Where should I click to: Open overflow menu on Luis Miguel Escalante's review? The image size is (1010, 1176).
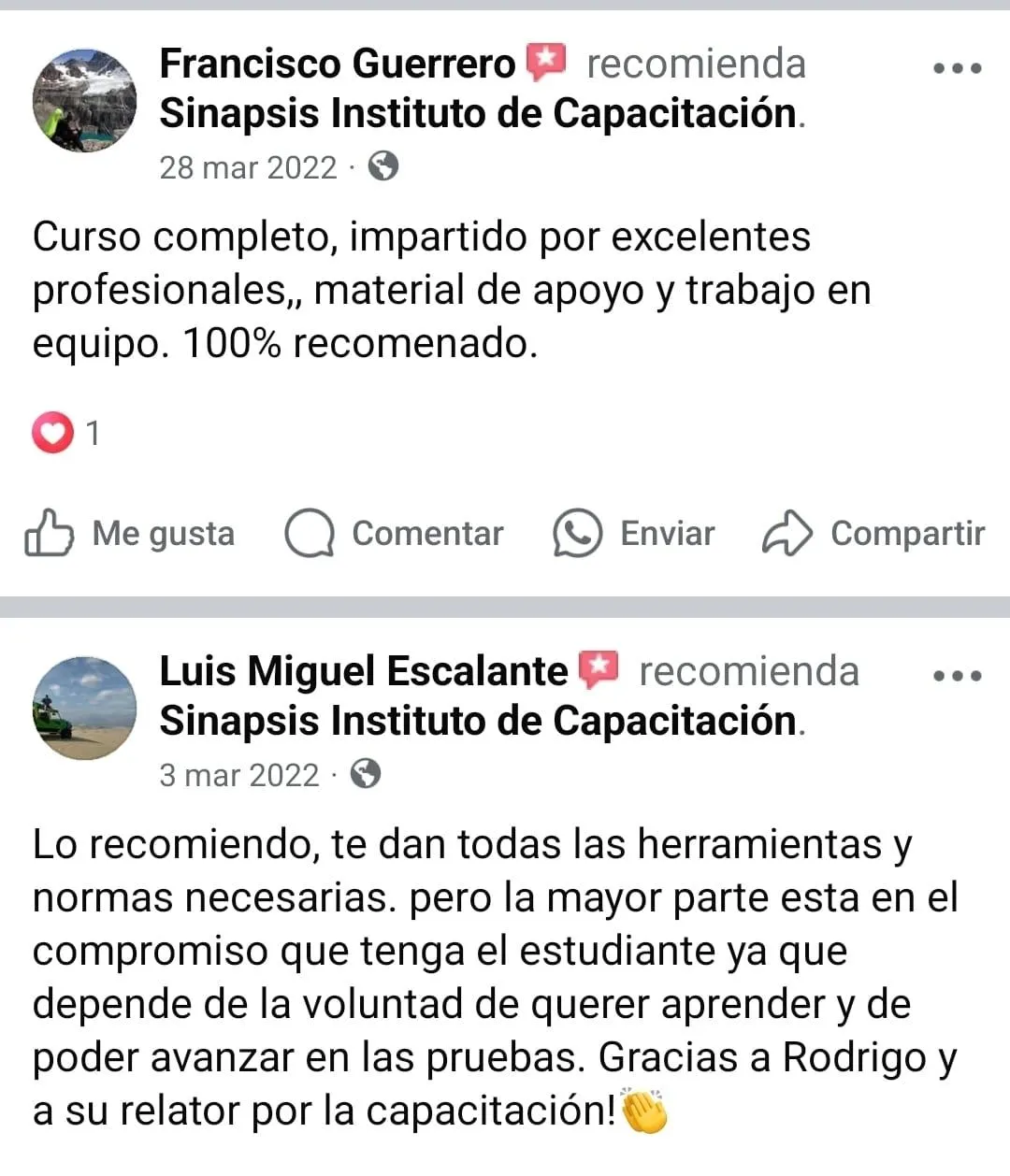958,676
